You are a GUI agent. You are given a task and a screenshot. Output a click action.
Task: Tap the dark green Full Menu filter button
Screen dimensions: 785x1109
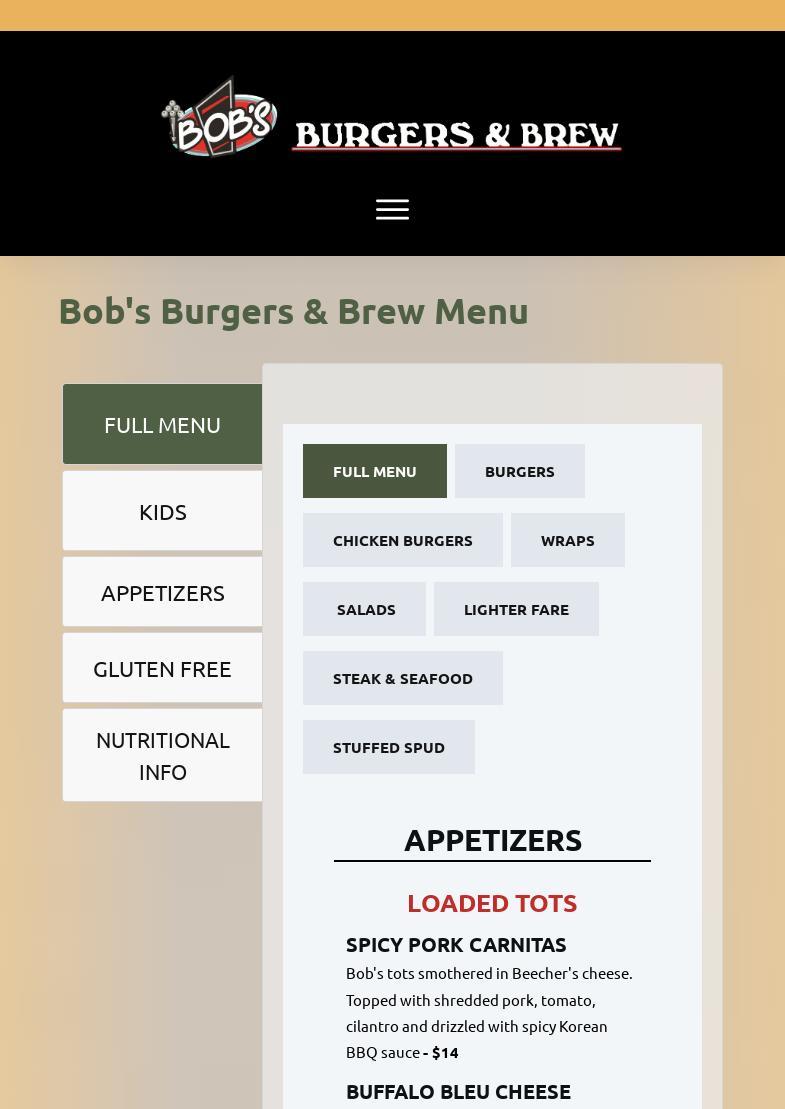tap(374, 471)
